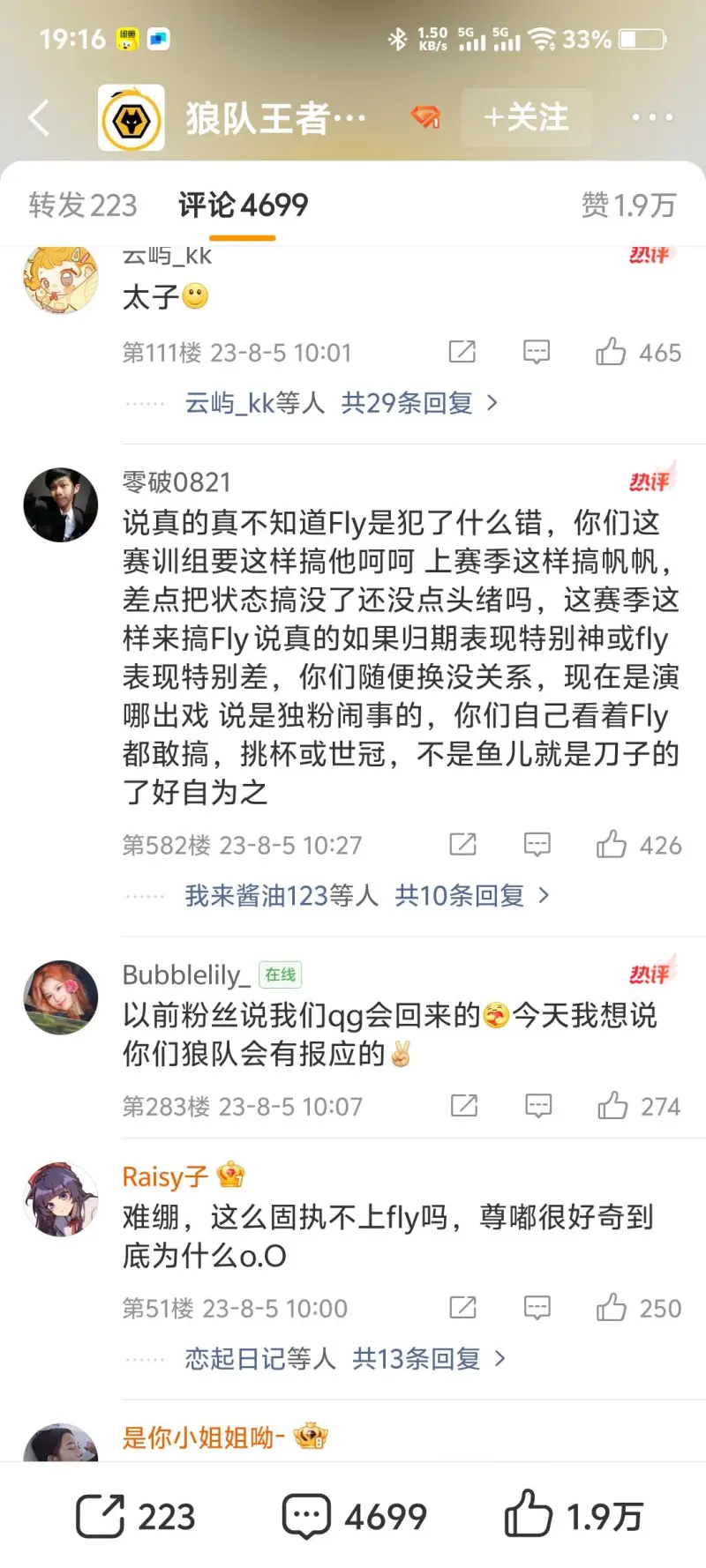Go back using the top-left arrow

(x=39, y=117)
